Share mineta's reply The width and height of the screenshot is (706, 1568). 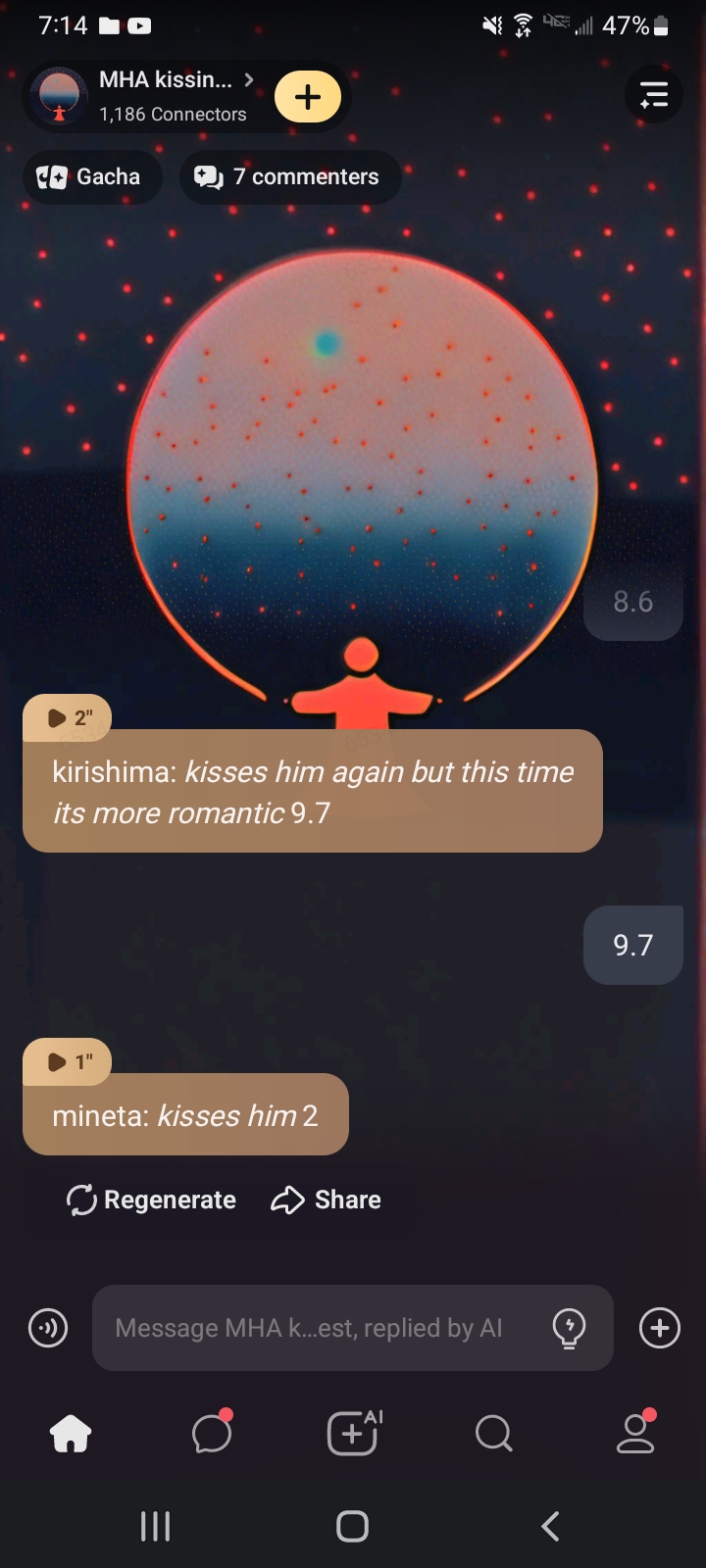click(x=326, y=1200)
